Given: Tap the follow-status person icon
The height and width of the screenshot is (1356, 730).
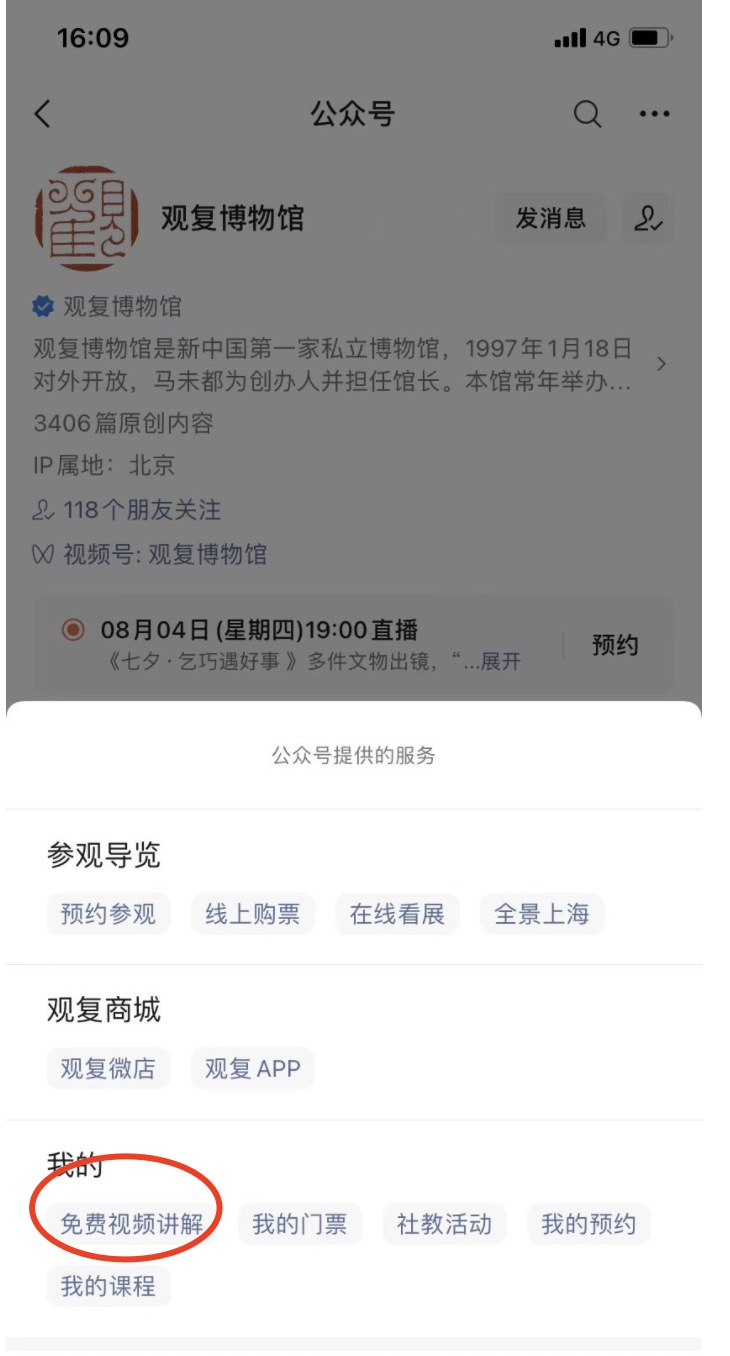Looking at the screenshot, I should 648,218.
